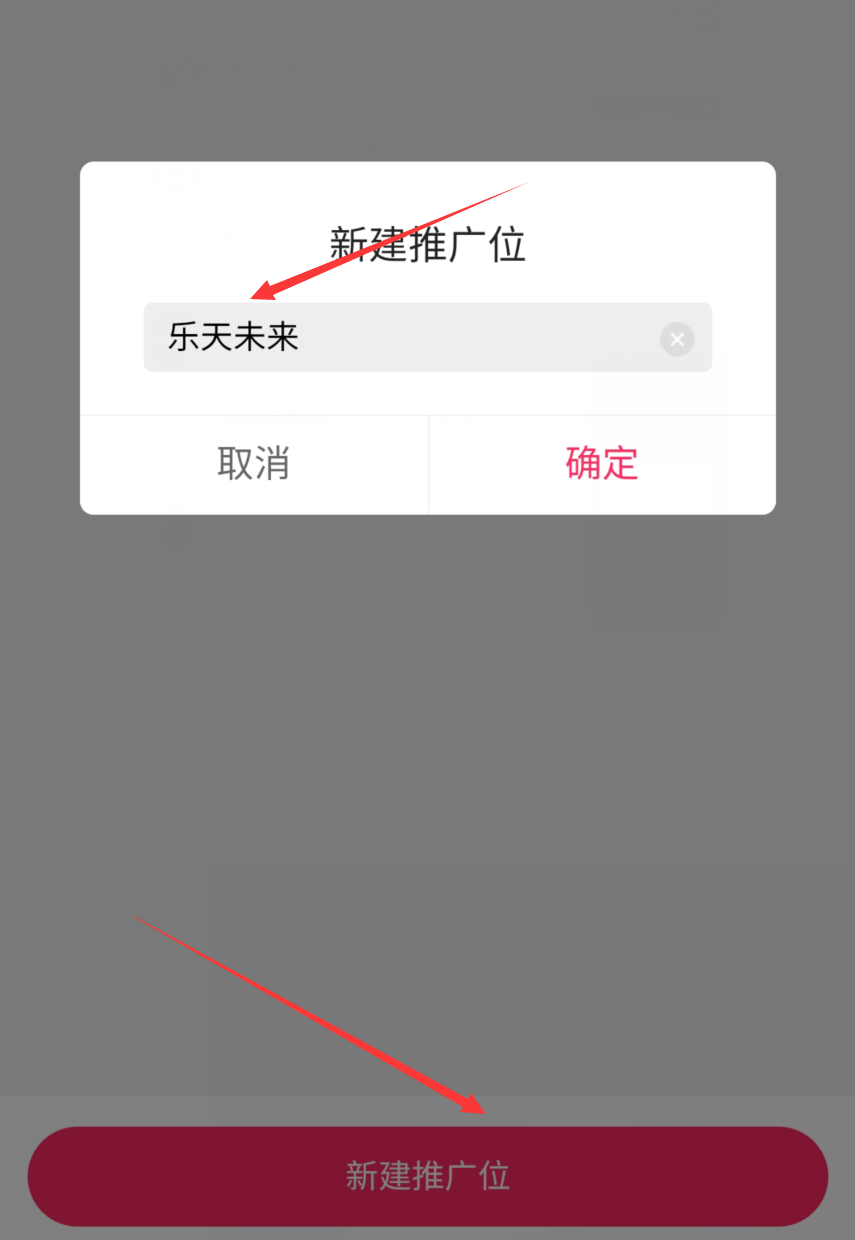Viewport: 855px width, 1240px height.
Task: Tap the 乐天未来 name text field
Action: [400, 338]
